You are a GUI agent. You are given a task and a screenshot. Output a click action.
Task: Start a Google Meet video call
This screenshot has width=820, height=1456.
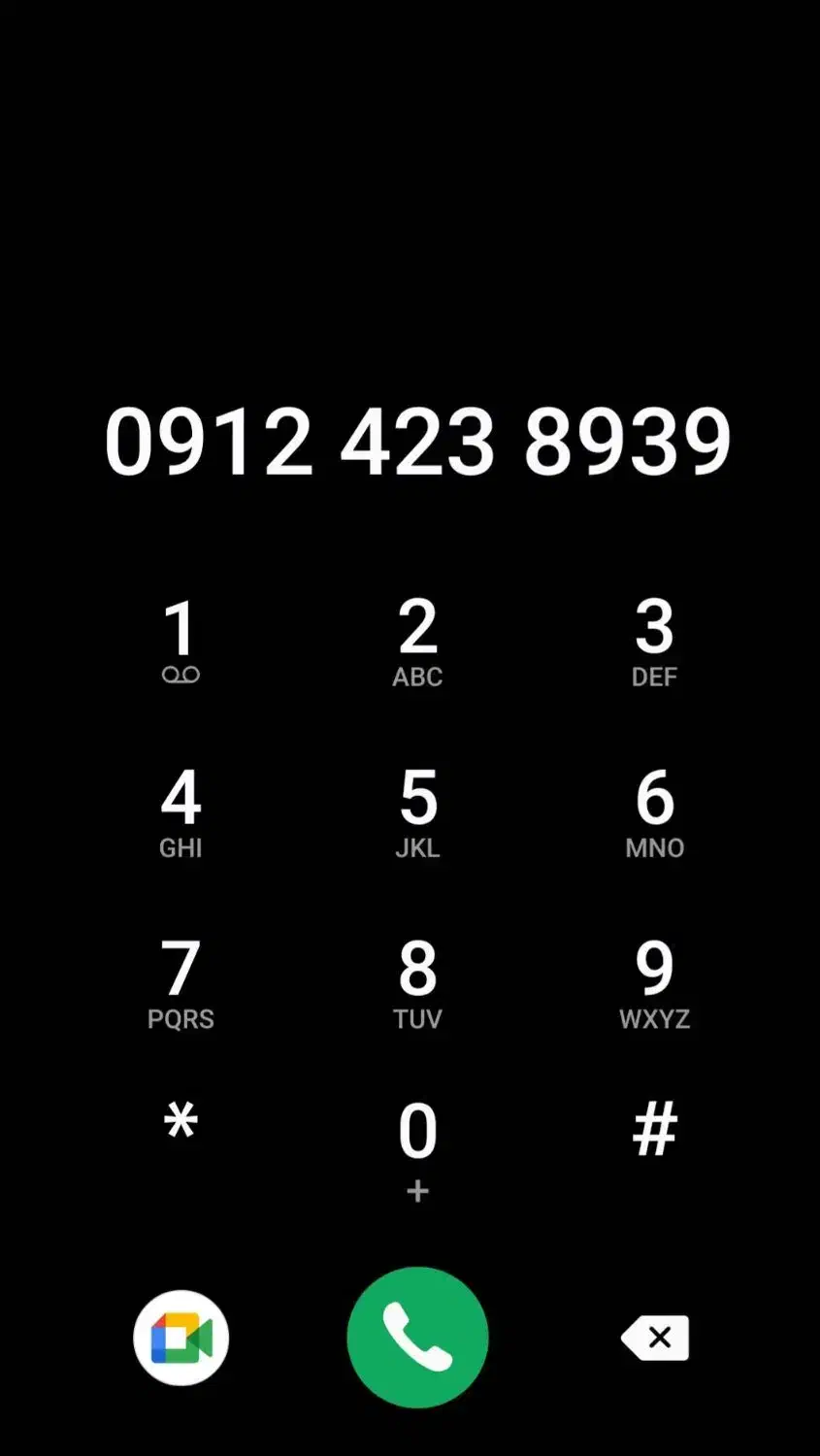[180, 1338]
